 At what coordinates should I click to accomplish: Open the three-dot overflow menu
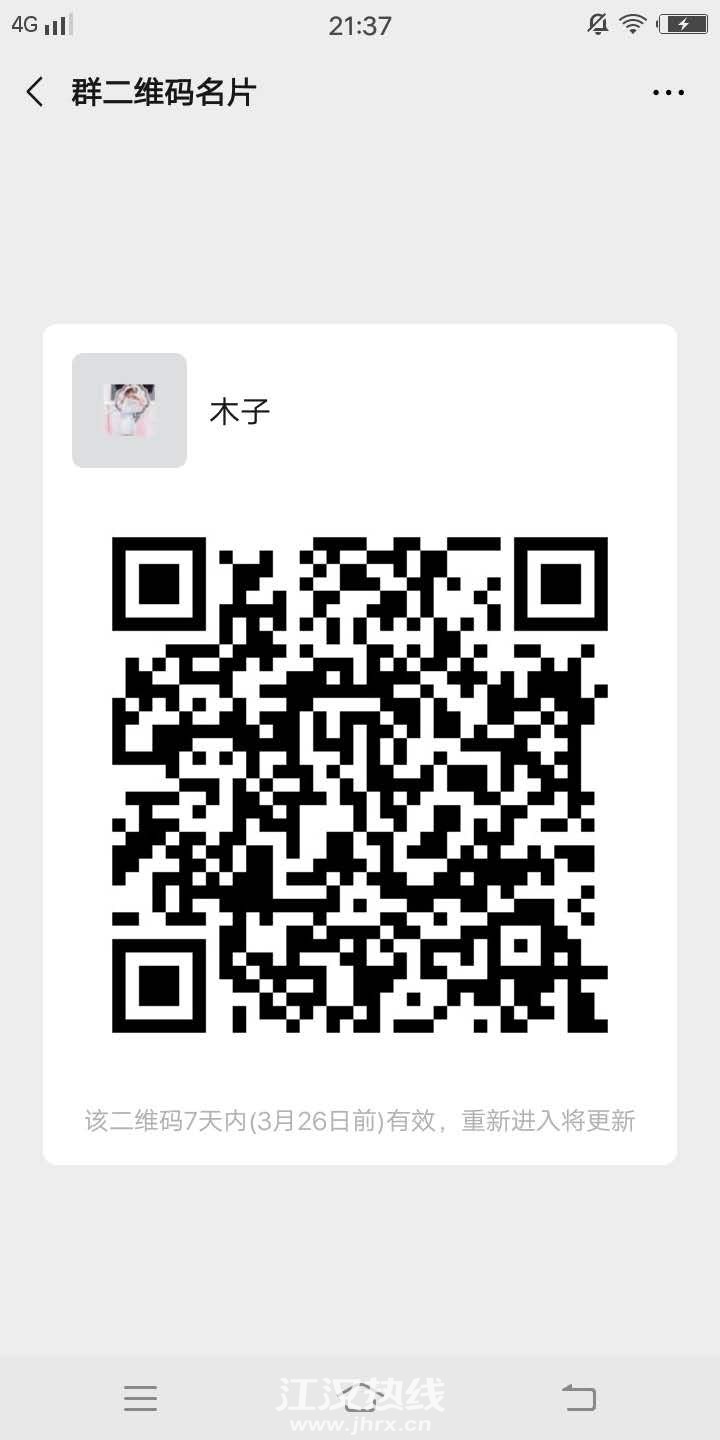(x=668, y=93)
